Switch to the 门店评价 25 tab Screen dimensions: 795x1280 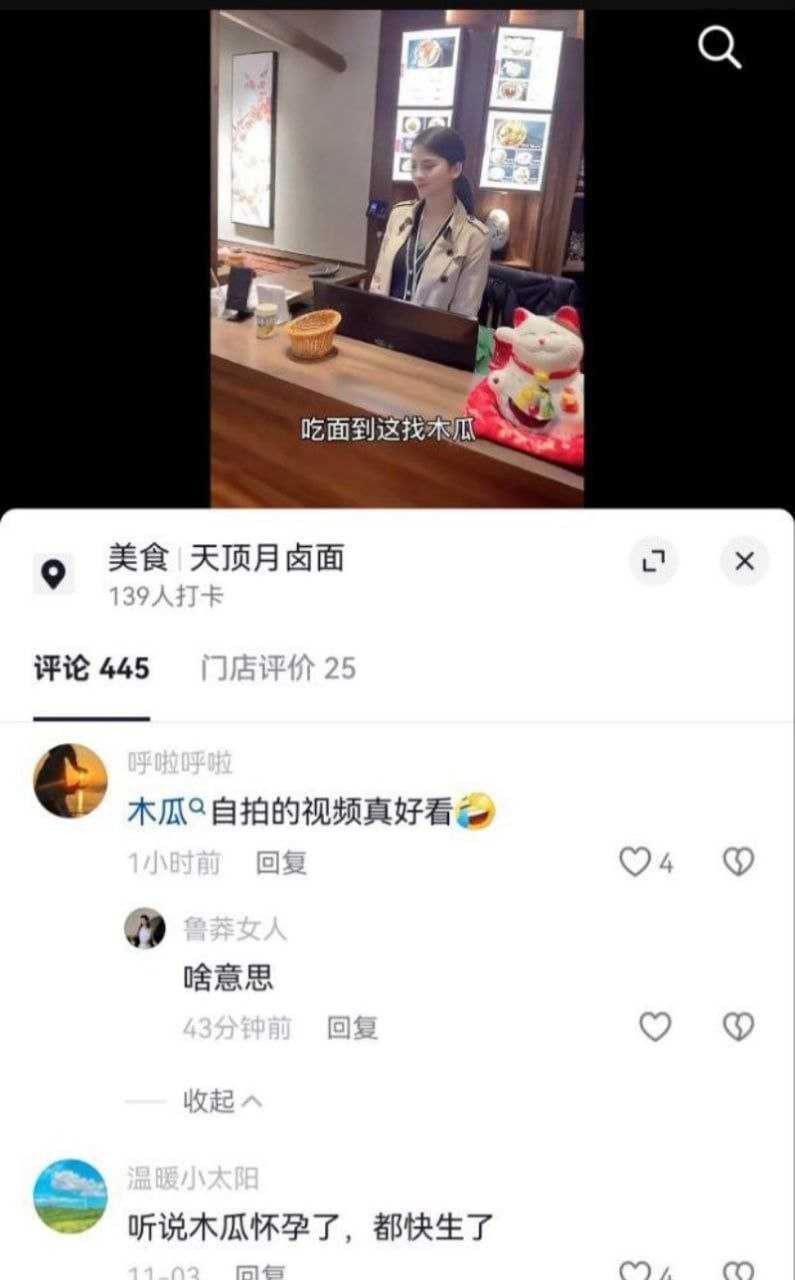coord(278,668)
